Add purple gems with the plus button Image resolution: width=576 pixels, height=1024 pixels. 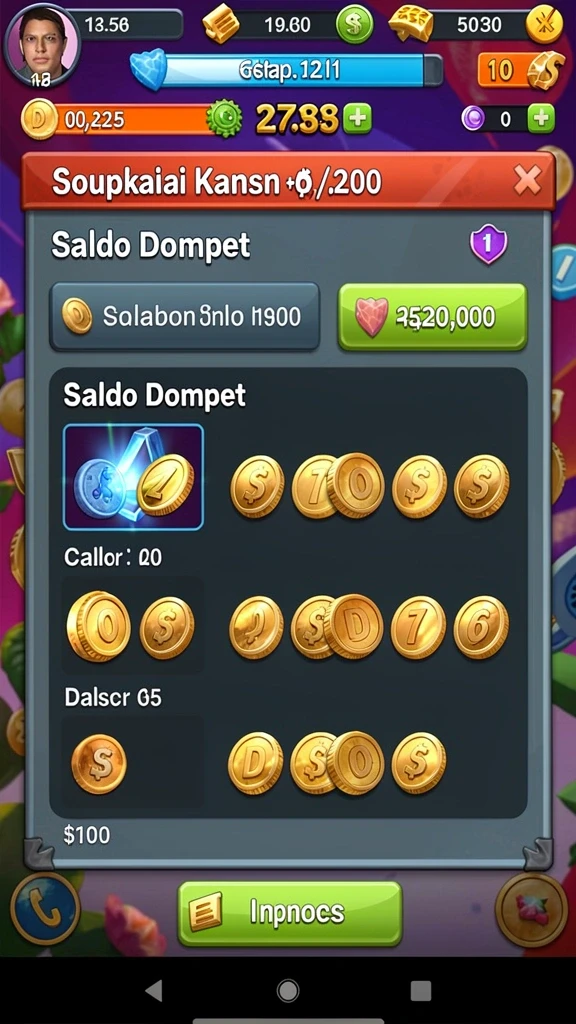pyautogui.click(x=541, y=118)
